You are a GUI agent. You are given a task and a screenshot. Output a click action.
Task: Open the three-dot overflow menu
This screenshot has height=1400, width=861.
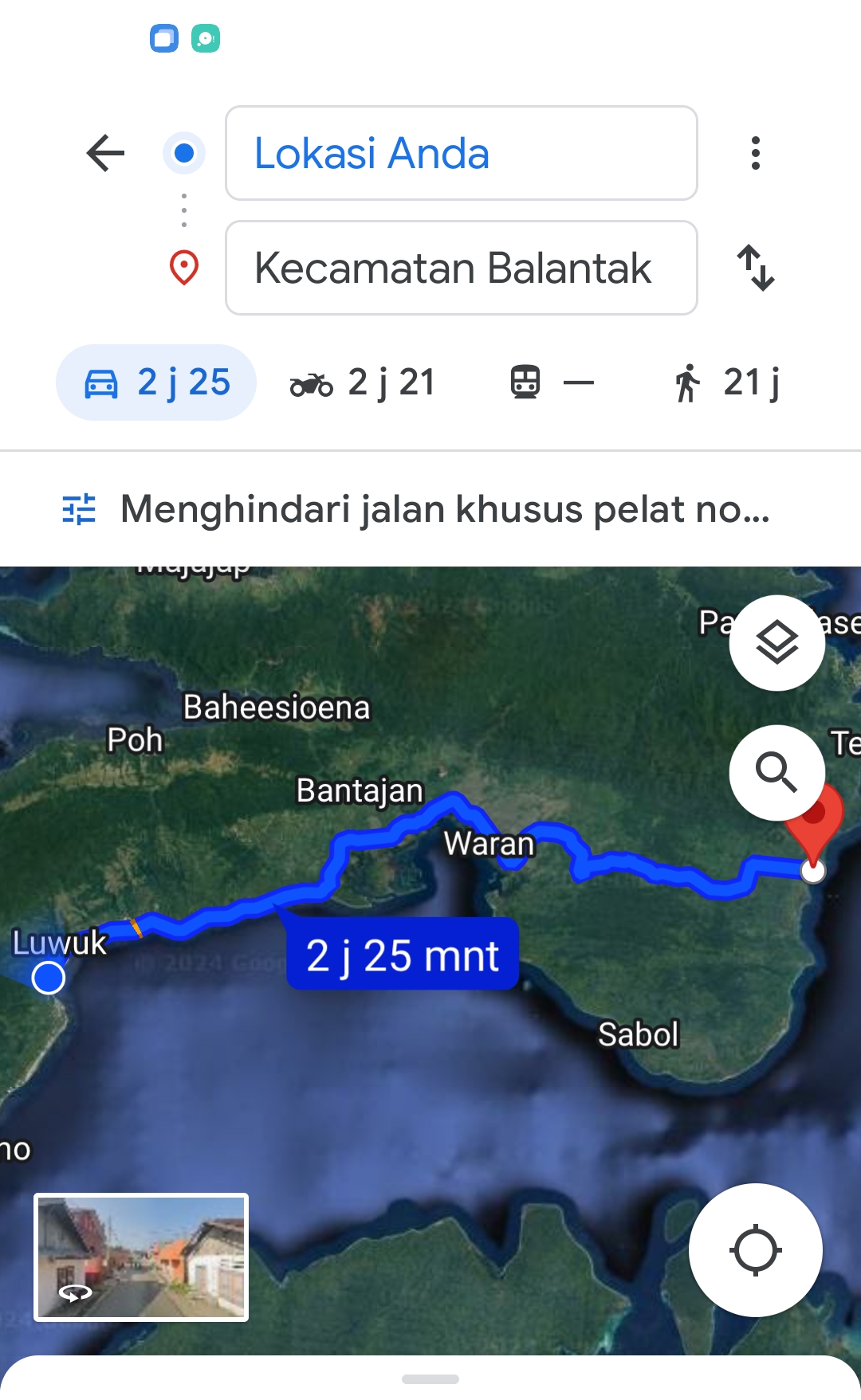point(755,153)
